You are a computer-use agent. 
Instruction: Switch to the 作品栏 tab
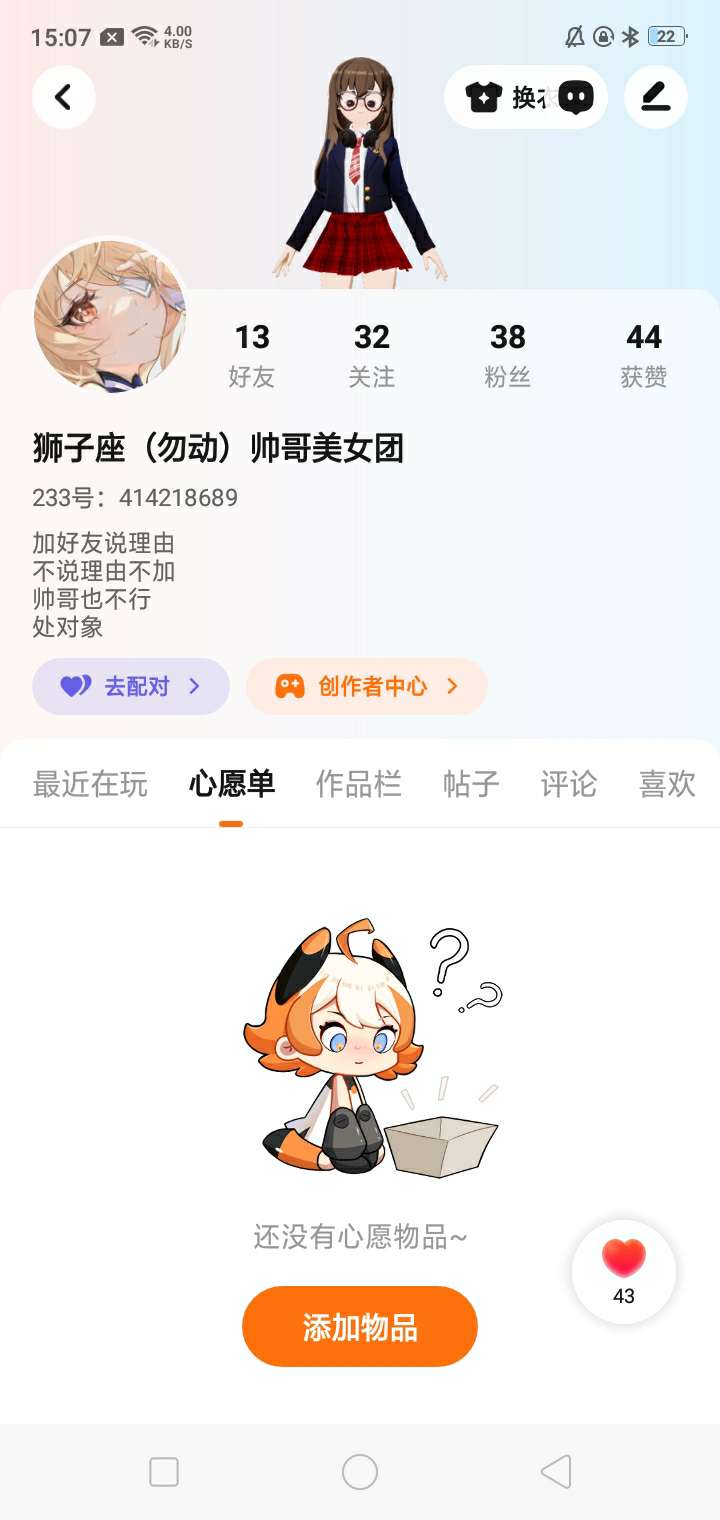pyautogui.click(x=358, y=784)
